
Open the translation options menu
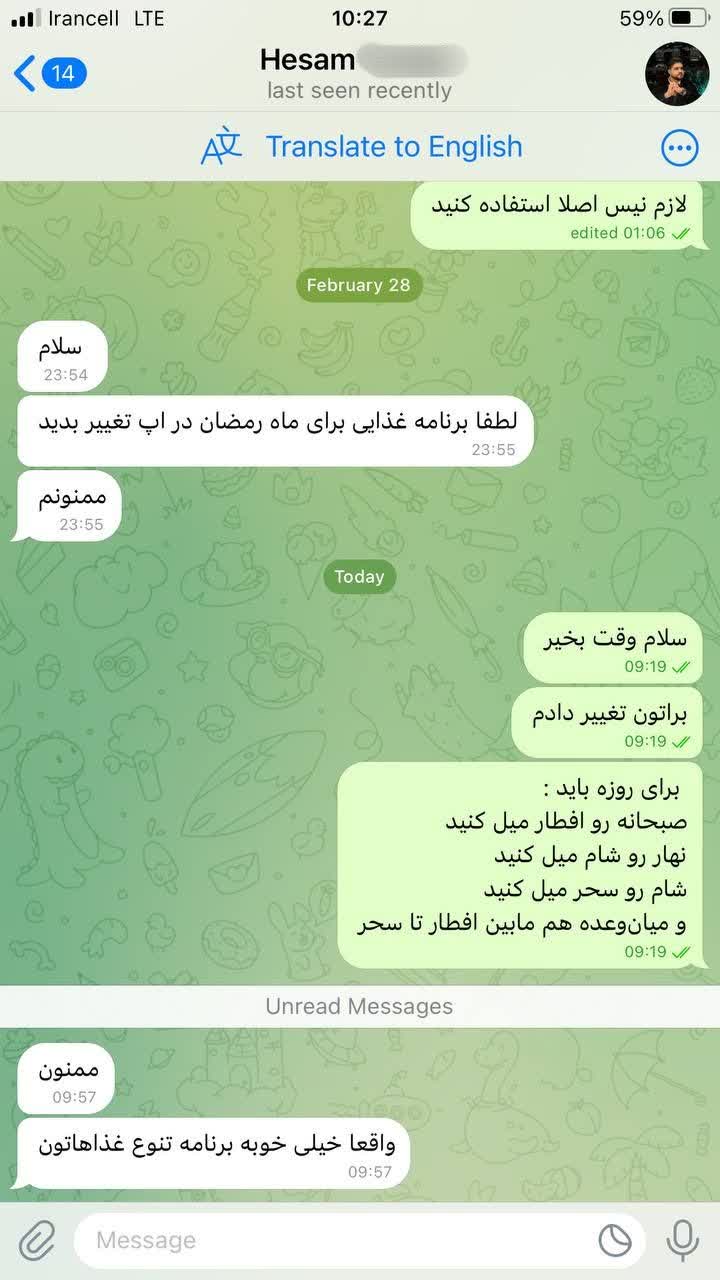tap(681, 148)
